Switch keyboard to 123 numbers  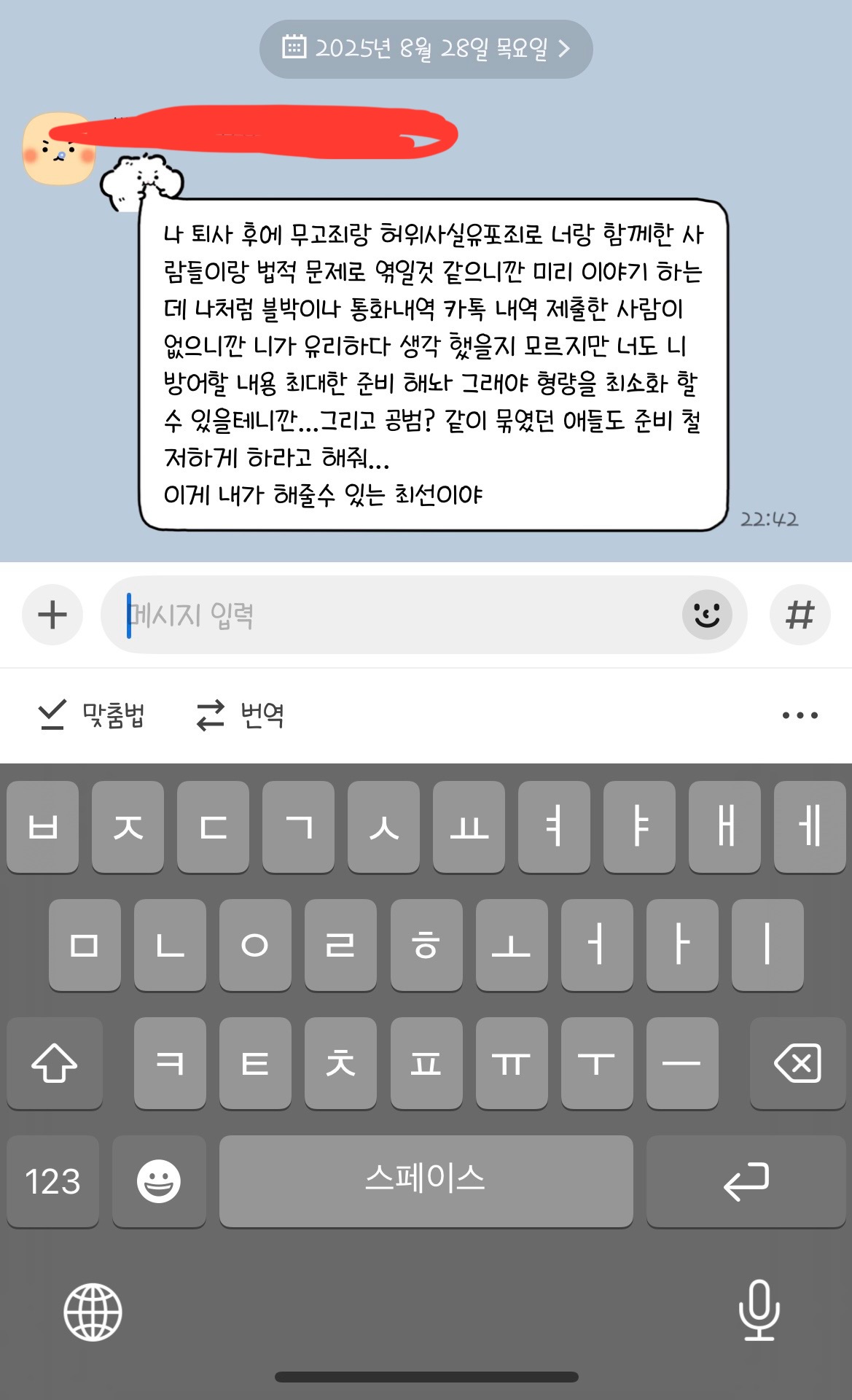(x=52, y=1181)
